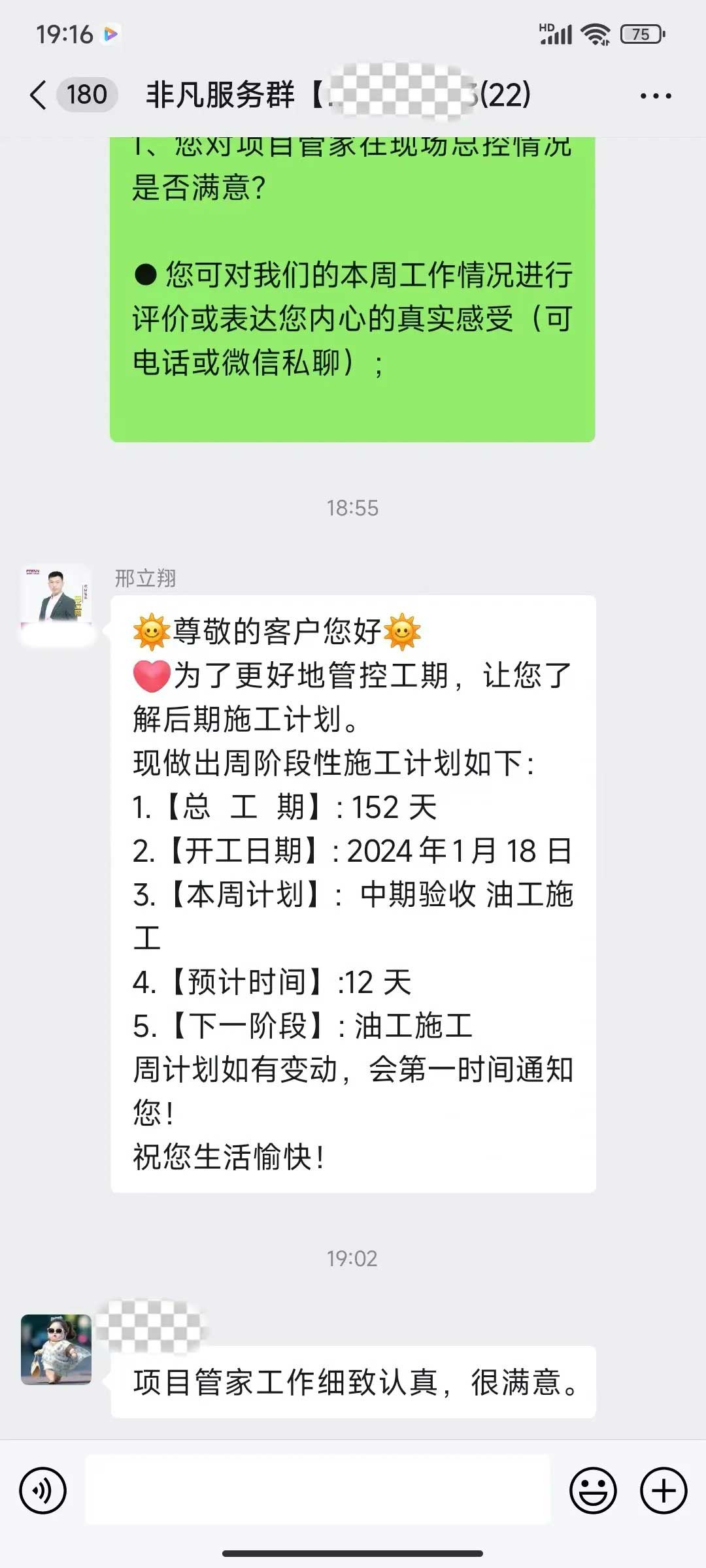Go back to the chat list
The image size is (706, 1568).
[x=39, y=95]
